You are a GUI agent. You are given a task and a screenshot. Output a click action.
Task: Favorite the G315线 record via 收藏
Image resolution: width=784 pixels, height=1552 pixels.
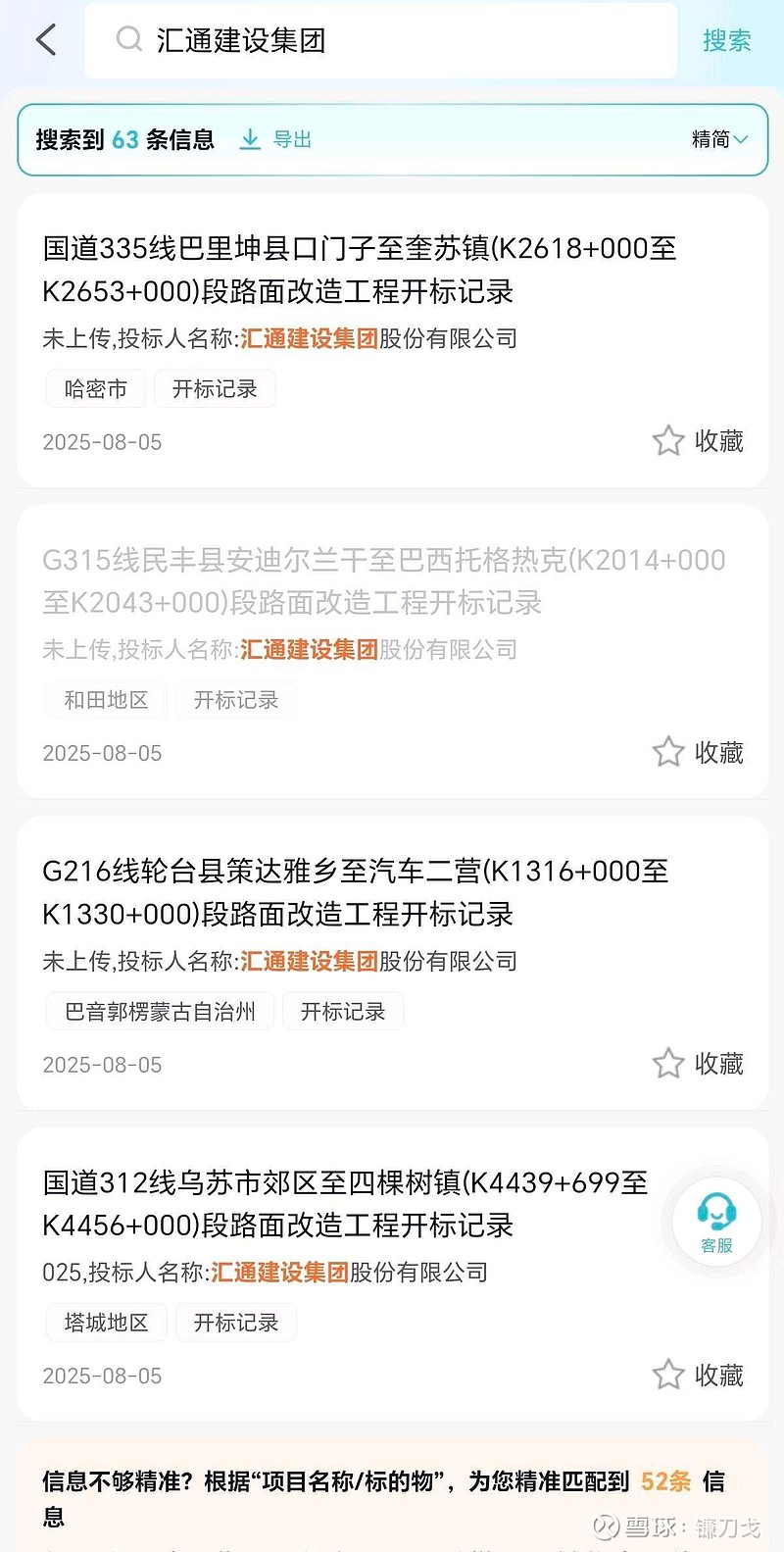(x=698, y=752)
